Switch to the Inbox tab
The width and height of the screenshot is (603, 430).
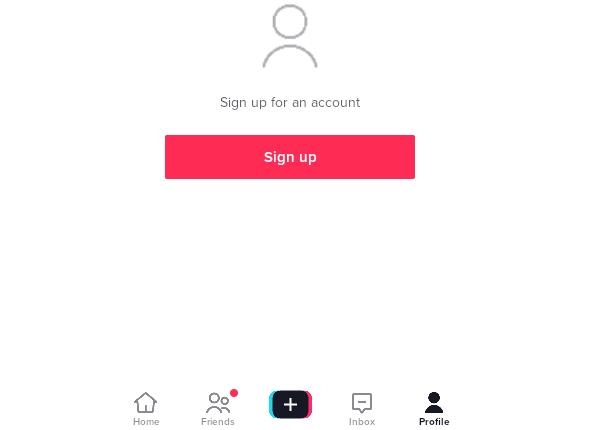362,408
